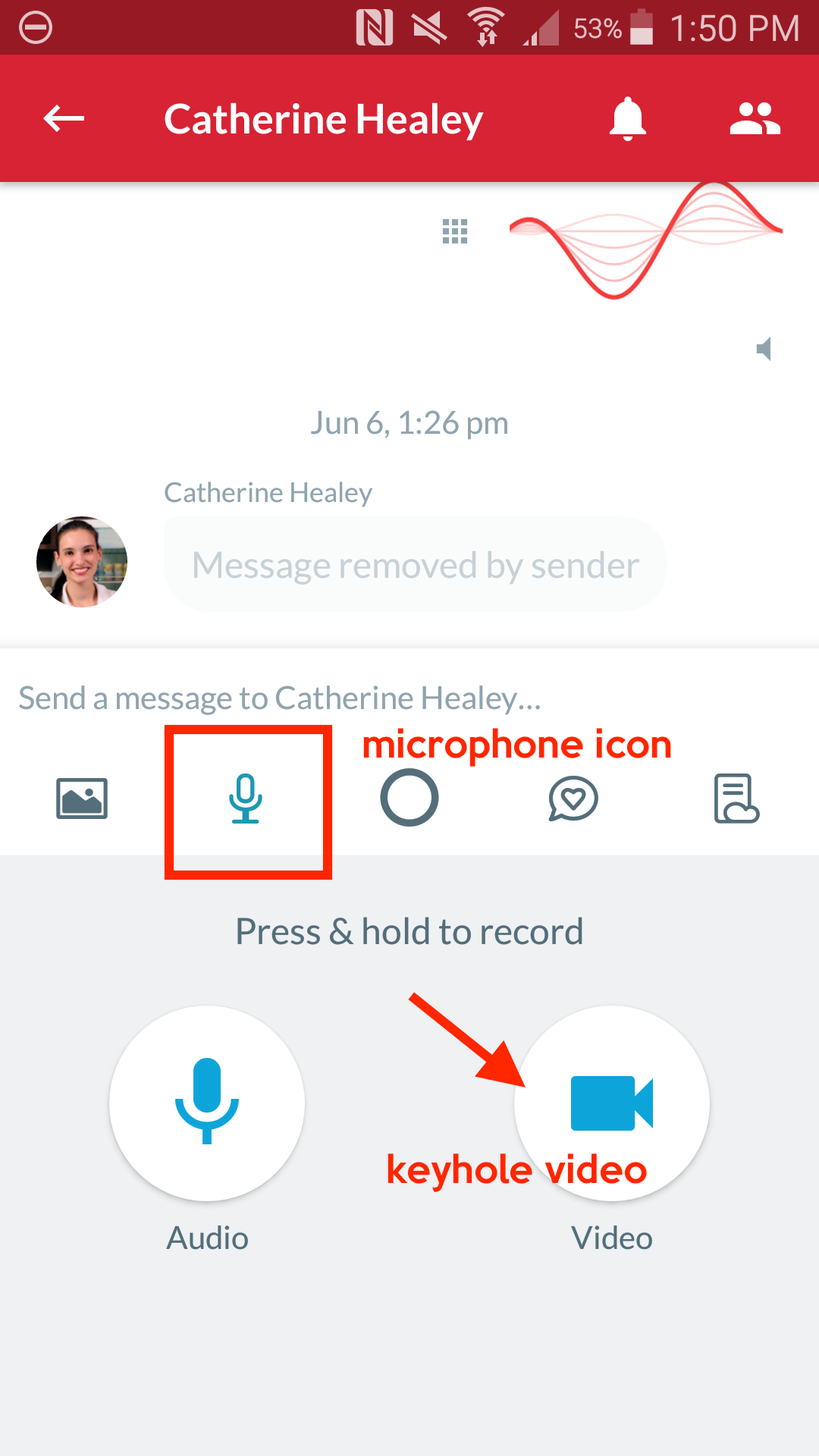Open the grid dots icon

click(455, 231)
